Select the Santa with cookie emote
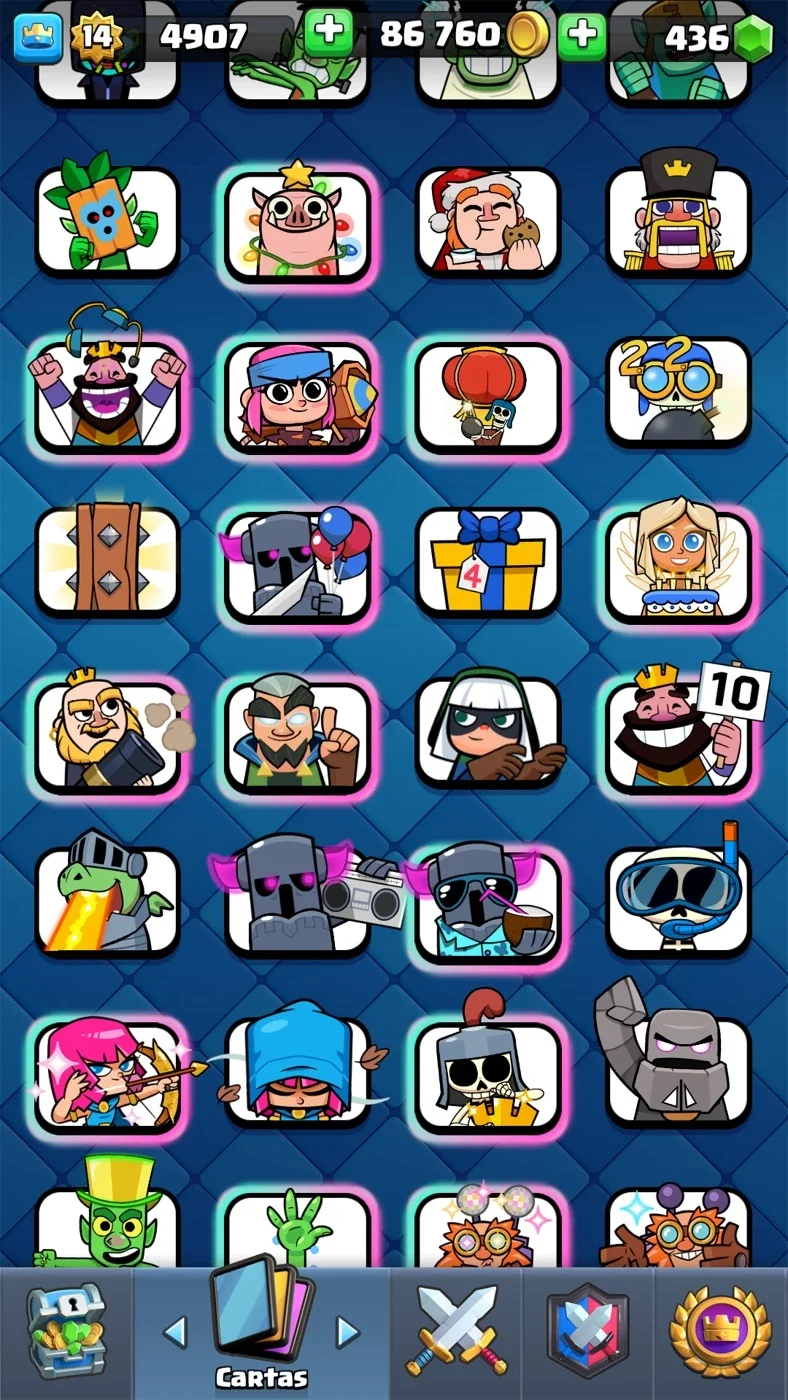788x1400 pixels. (x=488, y=220)
